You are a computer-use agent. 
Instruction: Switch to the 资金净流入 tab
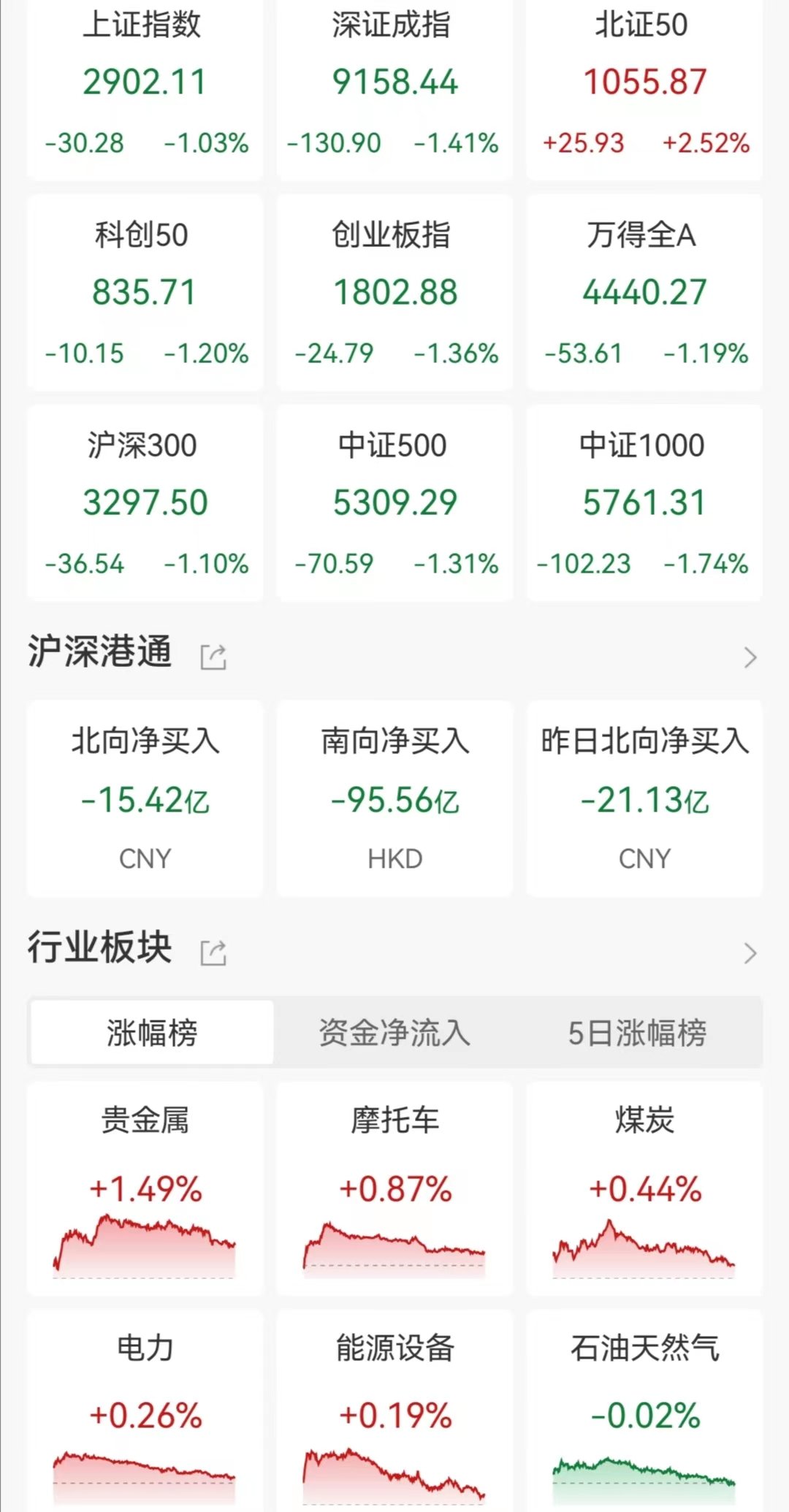394,1033
